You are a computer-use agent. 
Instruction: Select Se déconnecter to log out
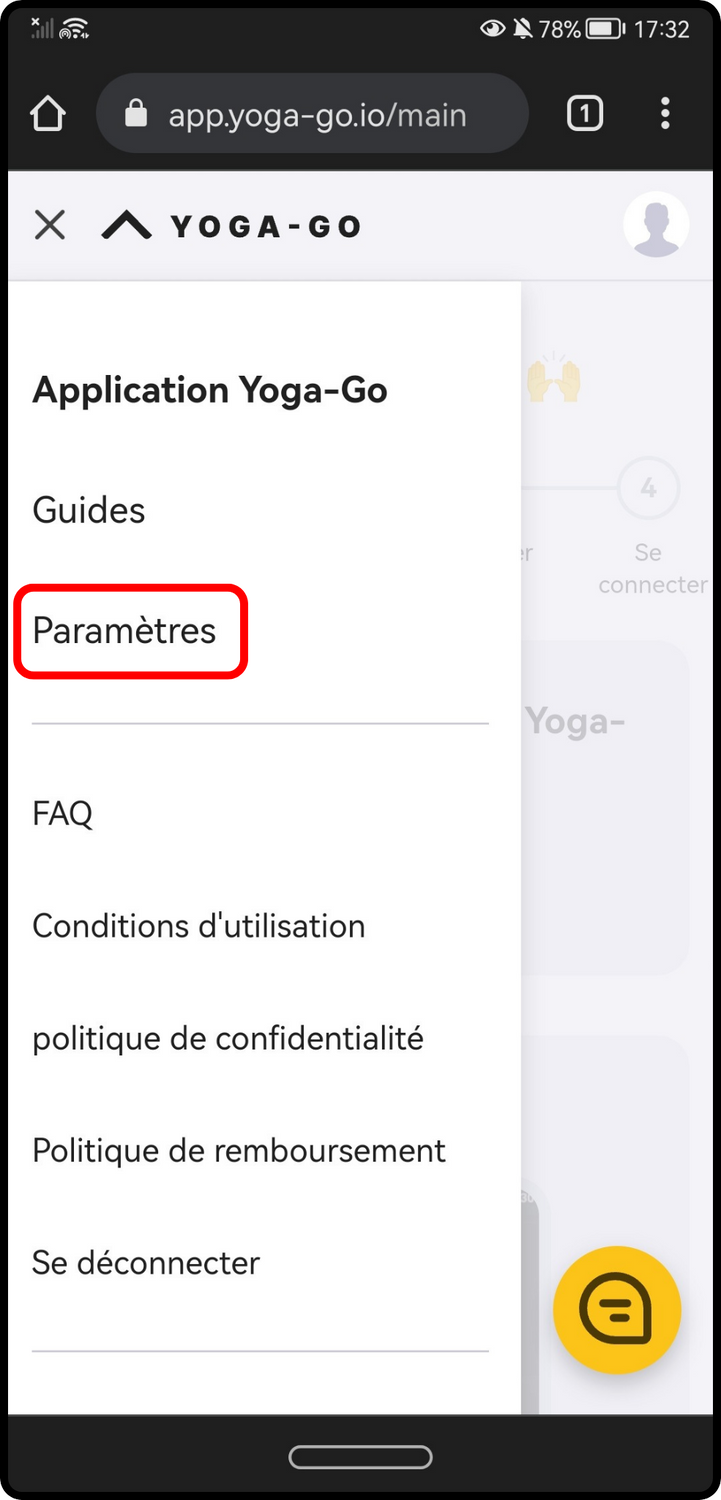pyautogui.click(x=146, y=1262)
